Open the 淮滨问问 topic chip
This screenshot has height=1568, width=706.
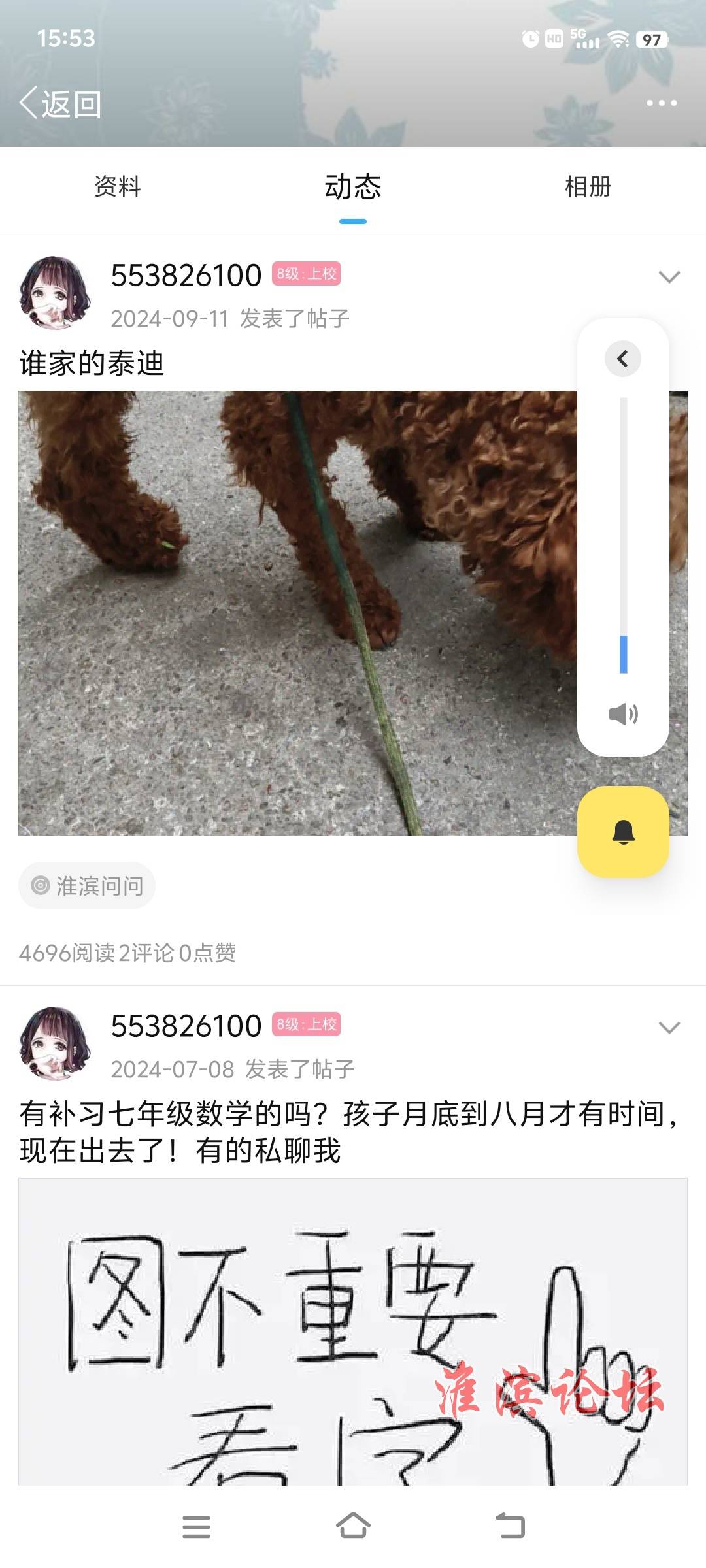[87, 886]
